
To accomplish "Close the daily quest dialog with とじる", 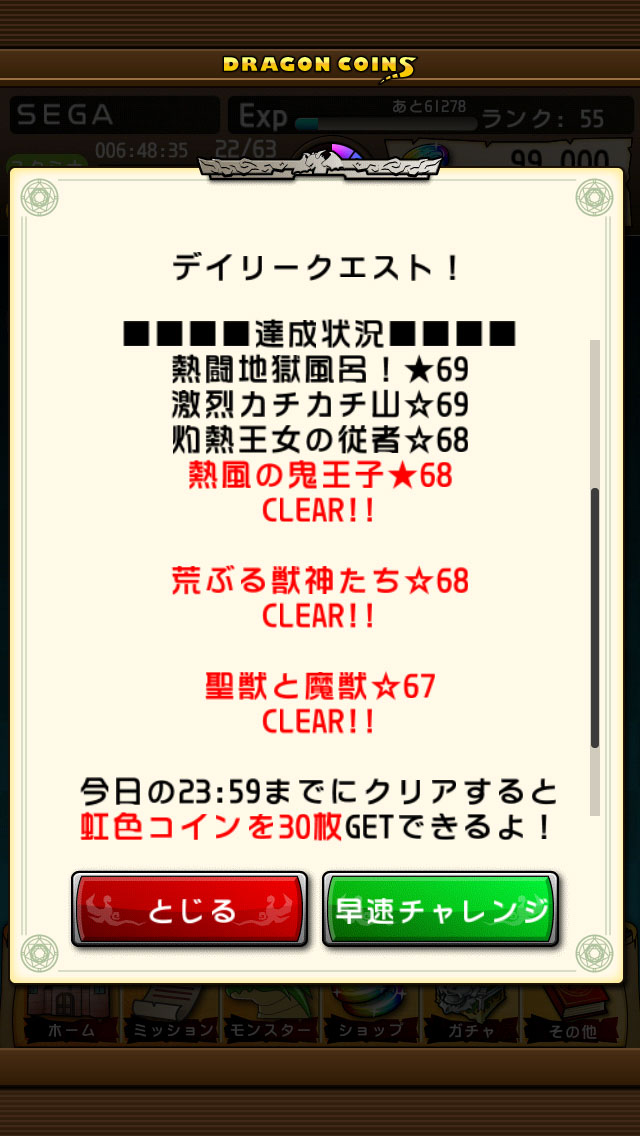I will tap(189, 909).
